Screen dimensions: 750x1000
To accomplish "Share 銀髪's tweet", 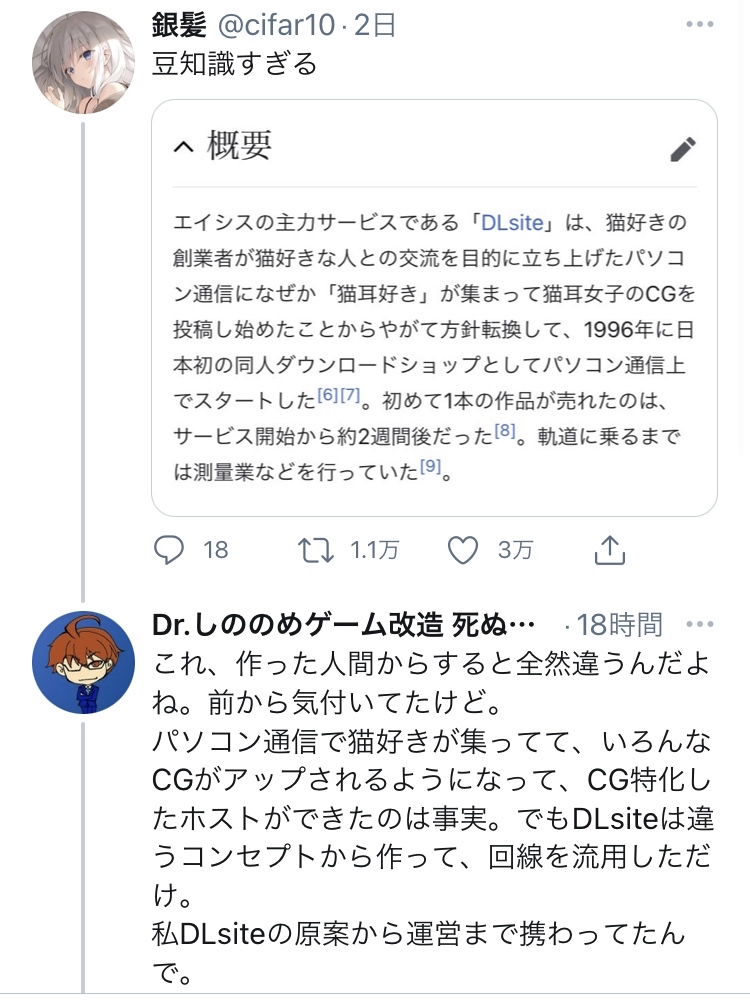I will pyautogui.click(x=610, y=549).
